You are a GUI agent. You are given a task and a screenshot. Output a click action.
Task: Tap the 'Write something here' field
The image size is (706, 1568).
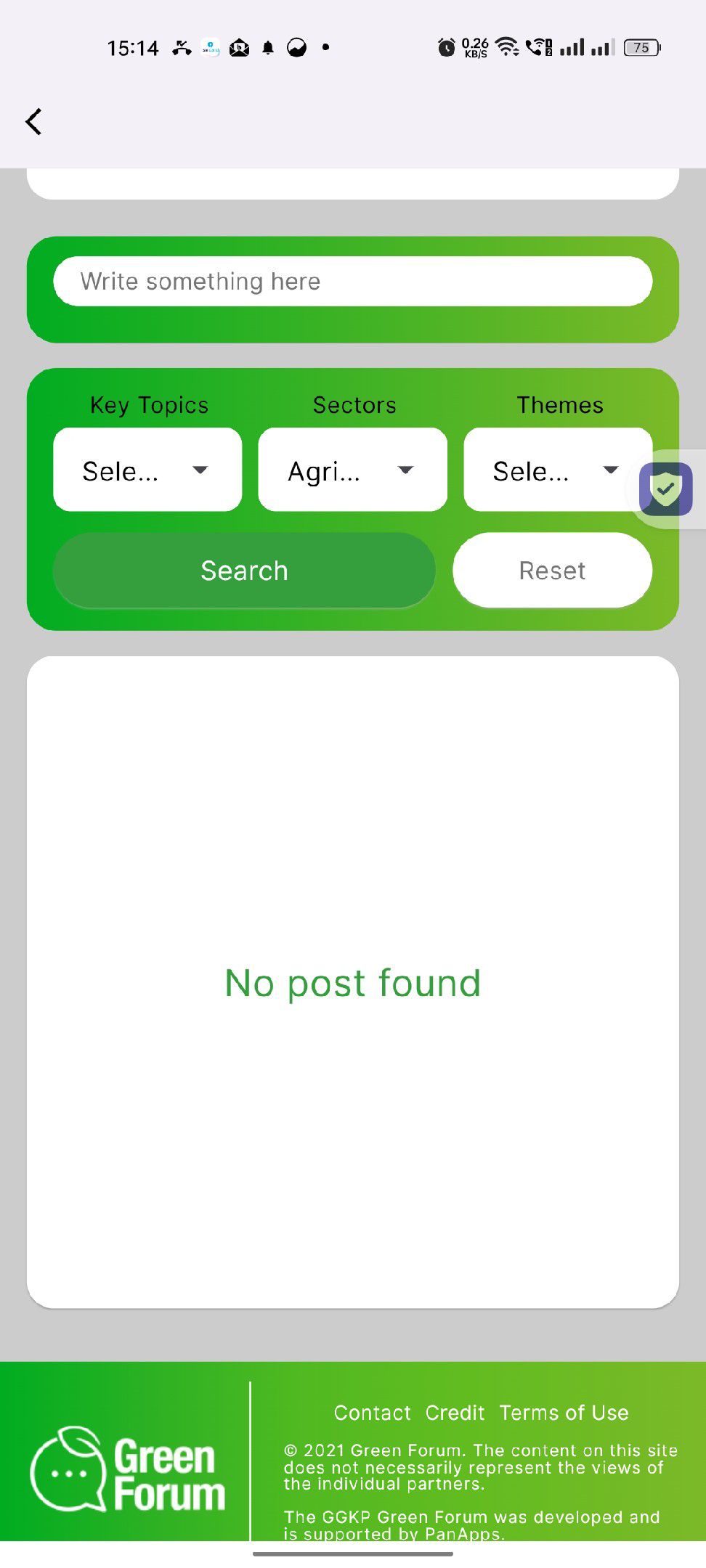pos(352,282)
